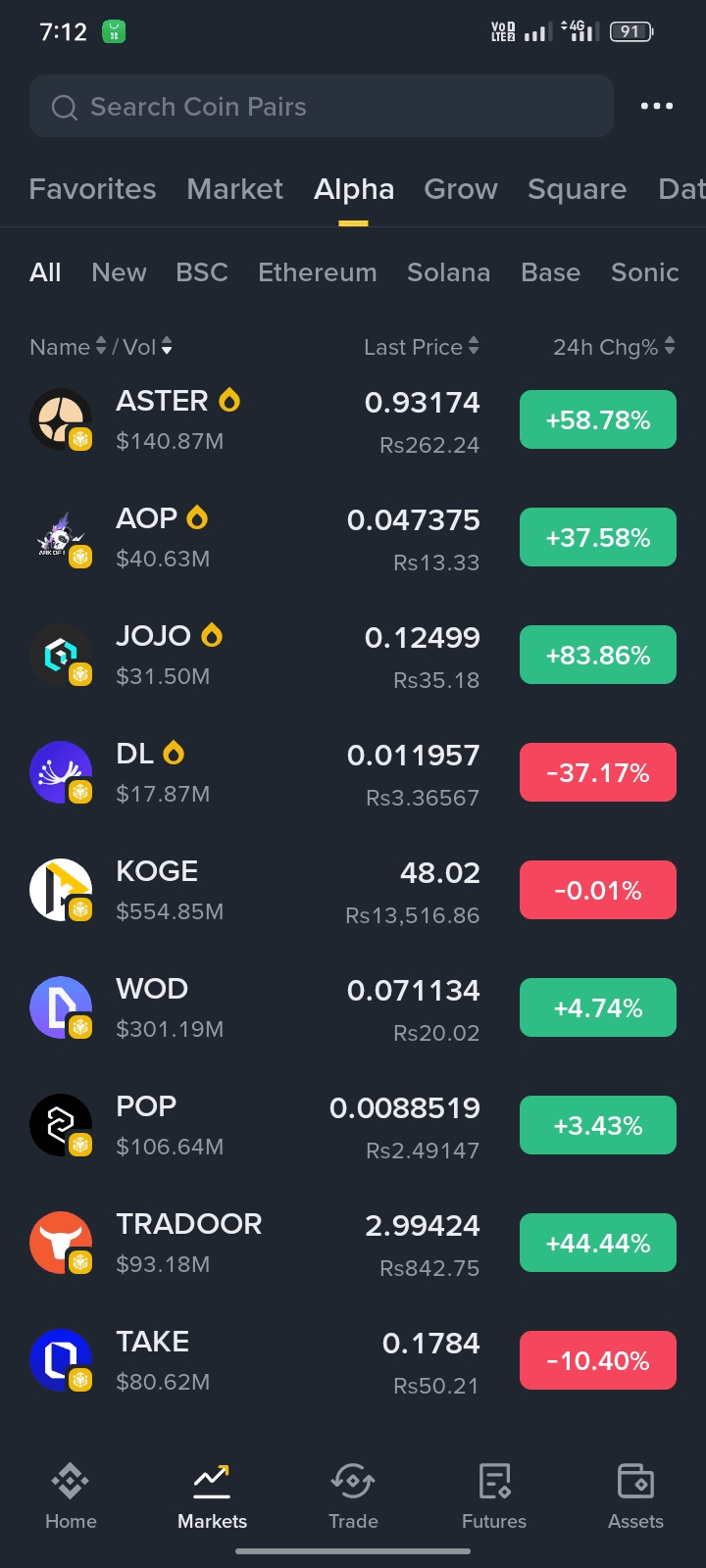706x1568 pixels.
Task: Switch to Futures
Action: click(x=494, y=1496)
